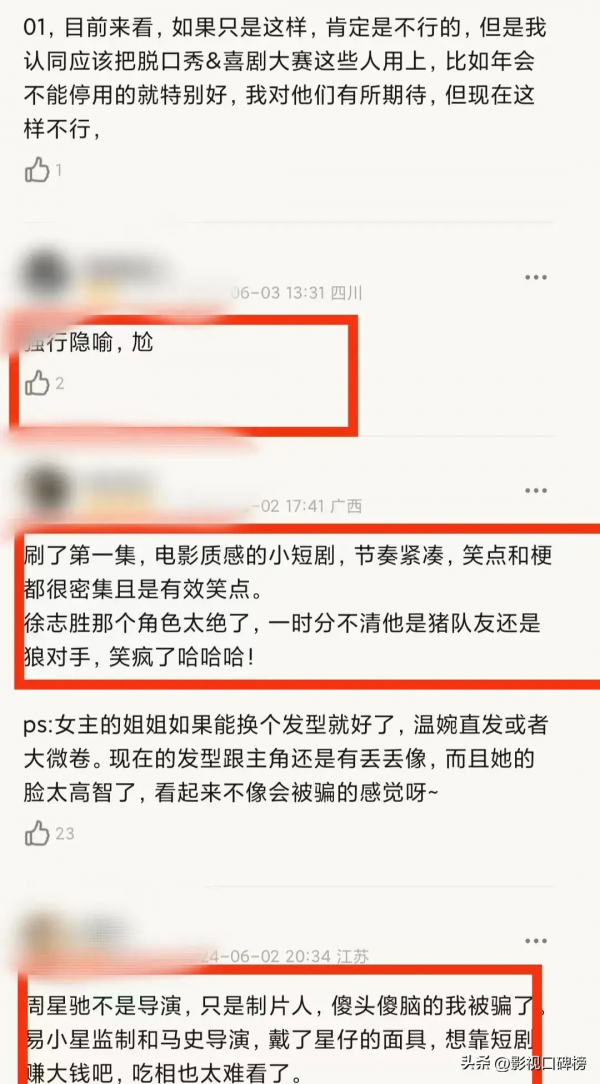Like the comment about 徐志胜's role
This screenshot has height=1084, width=600.
[37, 832]
